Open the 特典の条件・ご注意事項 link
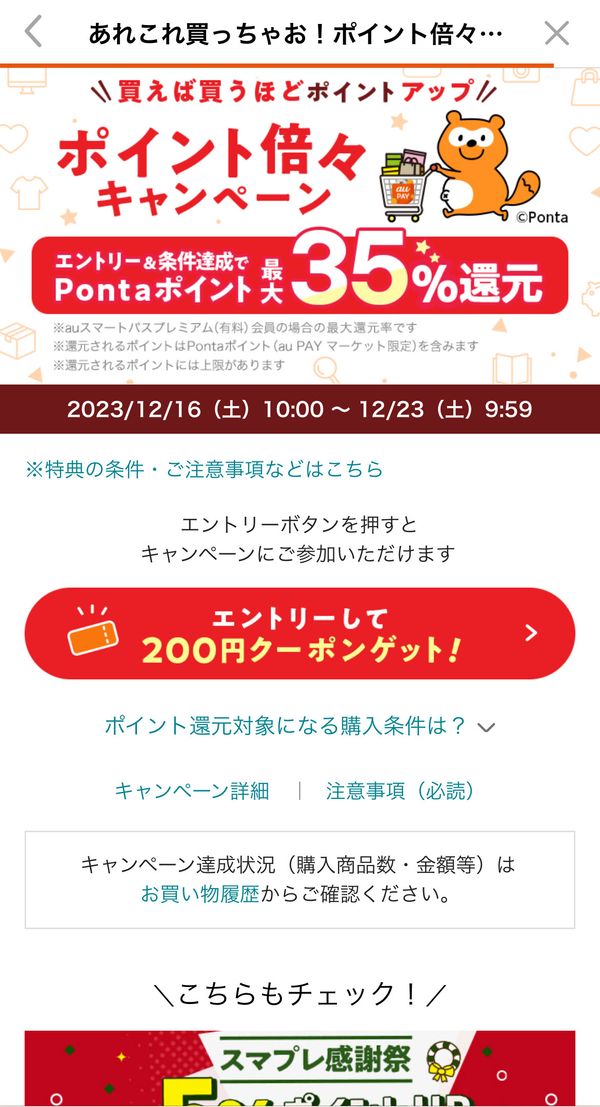Screen dimensions: 600x1107 coord(204,469)
